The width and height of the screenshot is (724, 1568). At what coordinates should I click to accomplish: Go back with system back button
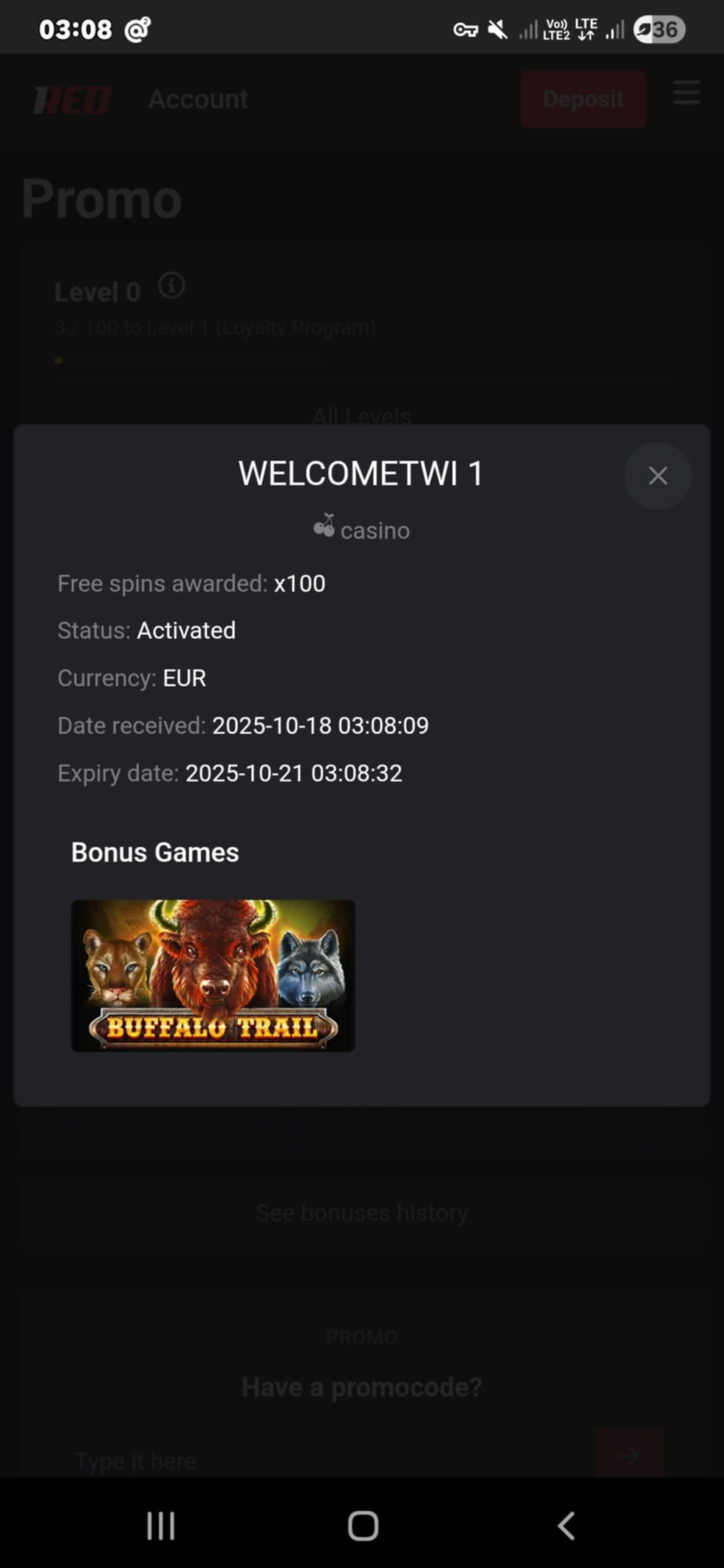point(566,1526)
